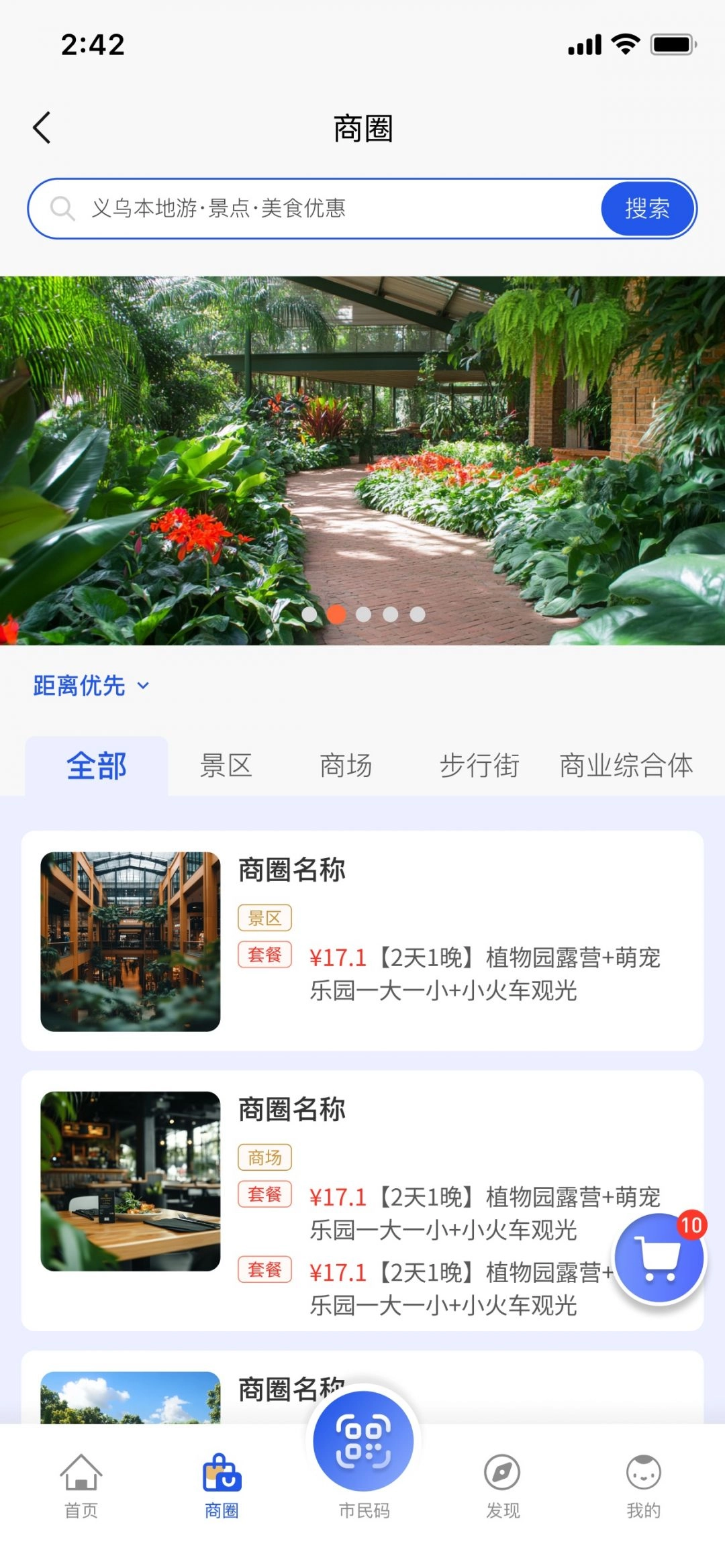Switch to the 商场 category tab
Screen dimensions: 725x1568
(x=346, y=766)
